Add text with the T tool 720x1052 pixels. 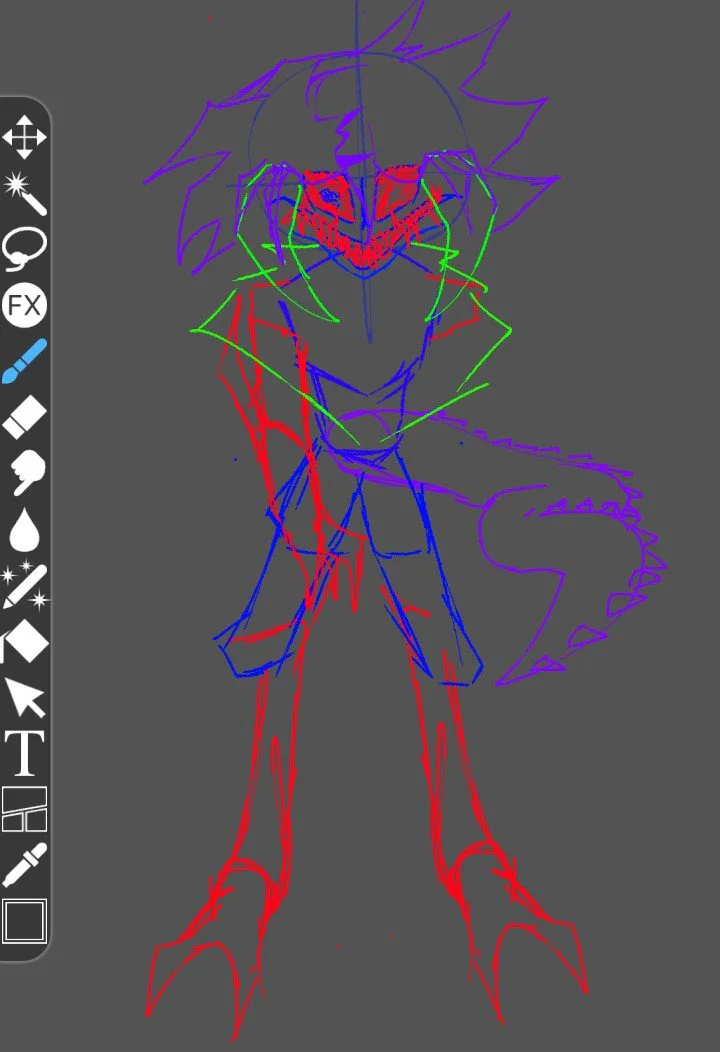coord(25,753)
